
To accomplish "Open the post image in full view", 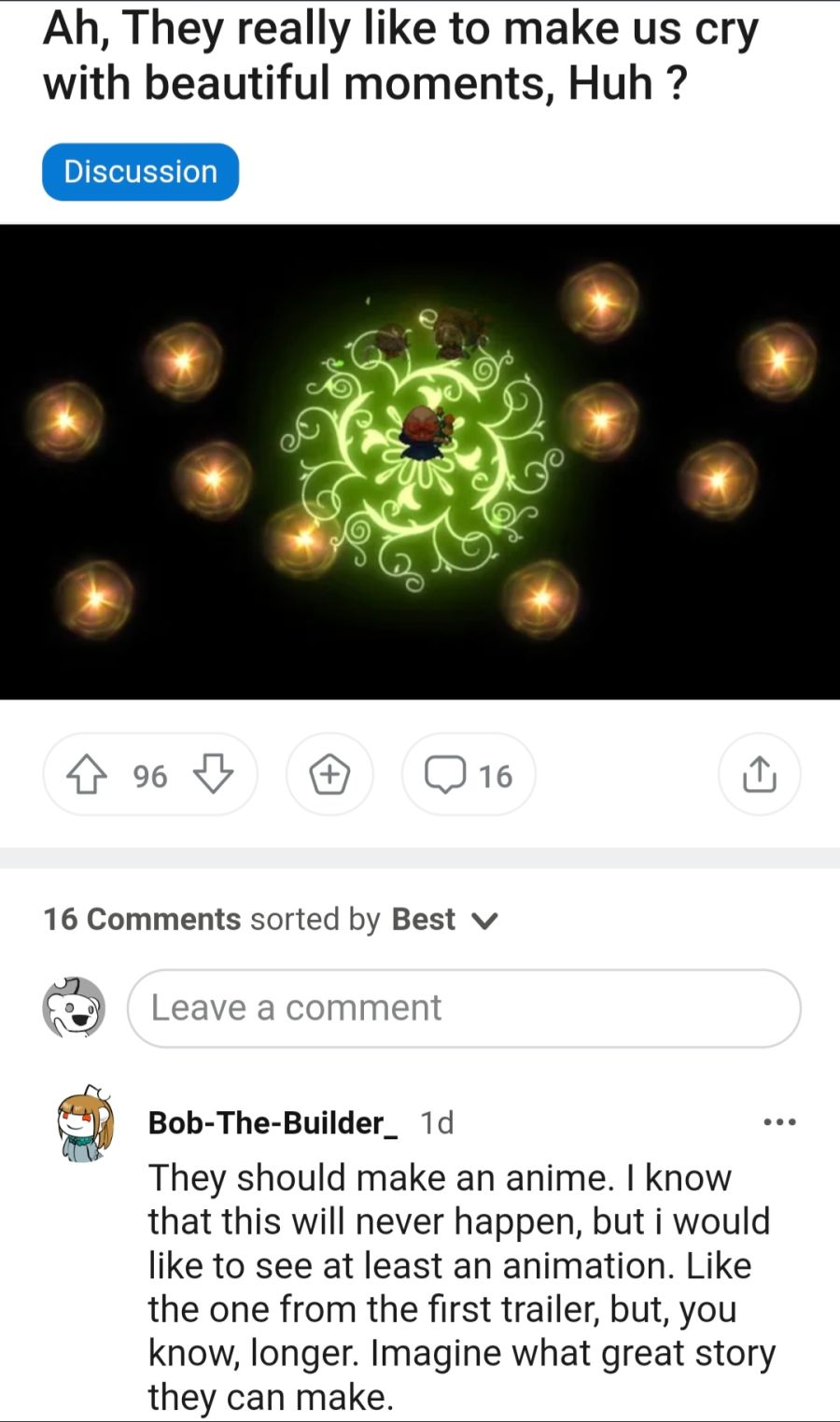I will (420, 461).
